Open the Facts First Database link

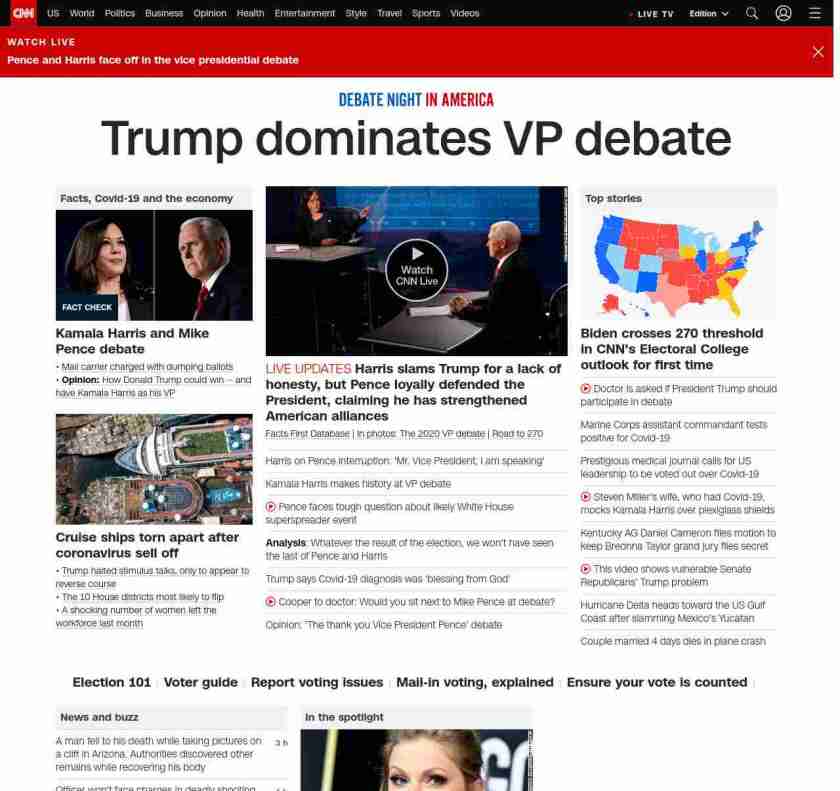[x=308, y=434]
